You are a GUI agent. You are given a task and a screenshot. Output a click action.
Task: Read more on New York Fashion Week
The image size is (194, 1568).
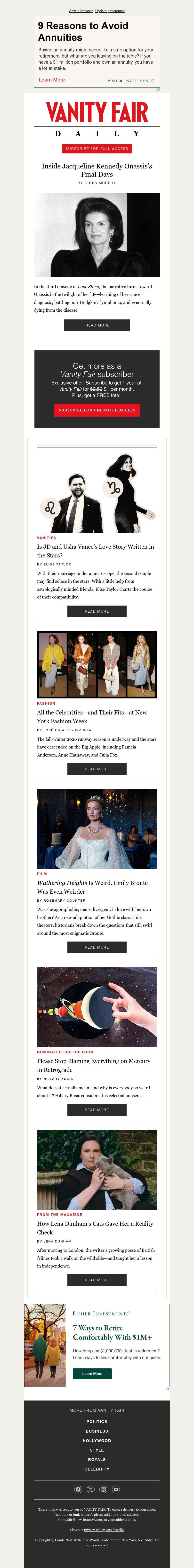pyautogui.click(x=97, y=769)
